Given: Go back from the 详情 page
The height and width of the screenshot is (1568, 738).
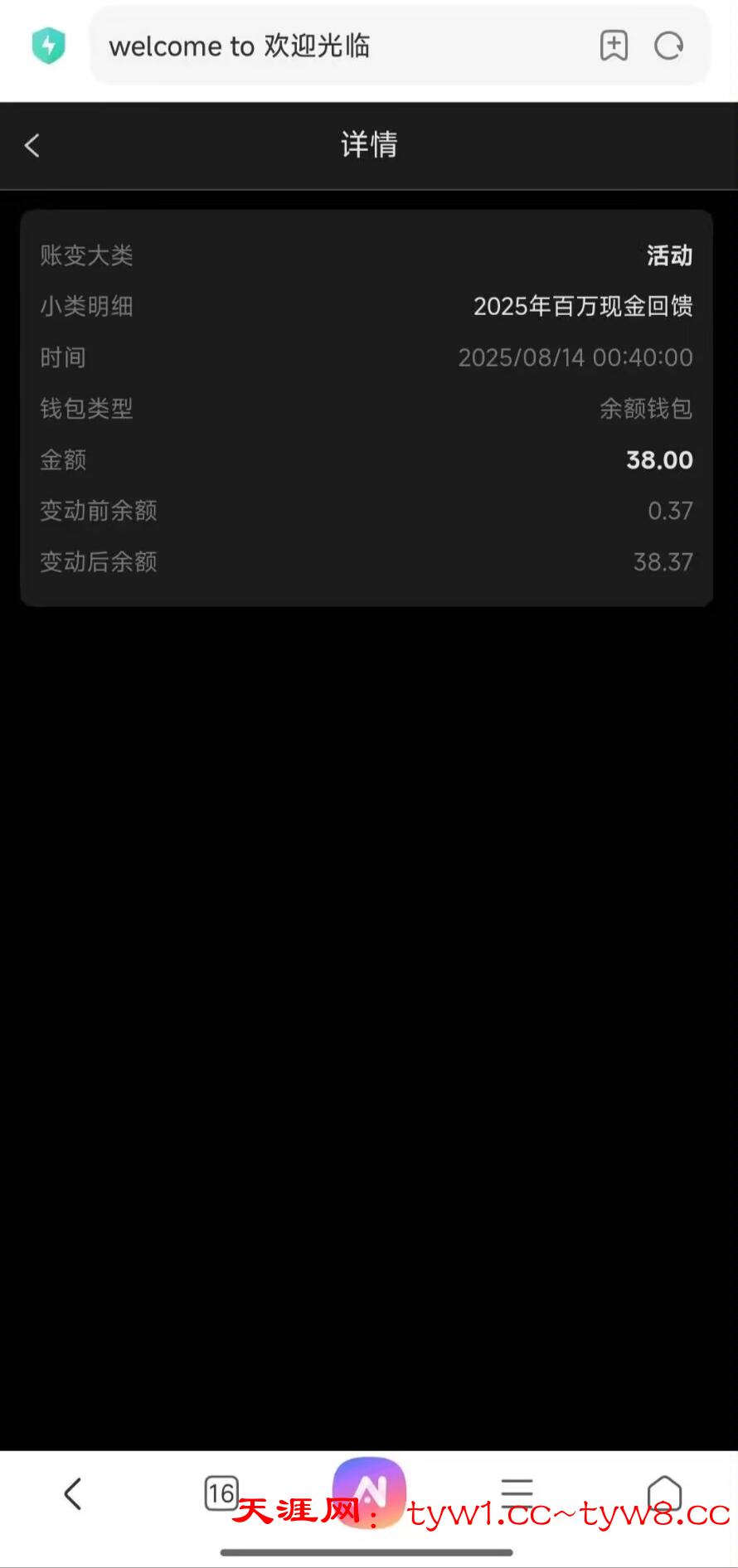Looking at the screenshot, I should pos(32,146).
